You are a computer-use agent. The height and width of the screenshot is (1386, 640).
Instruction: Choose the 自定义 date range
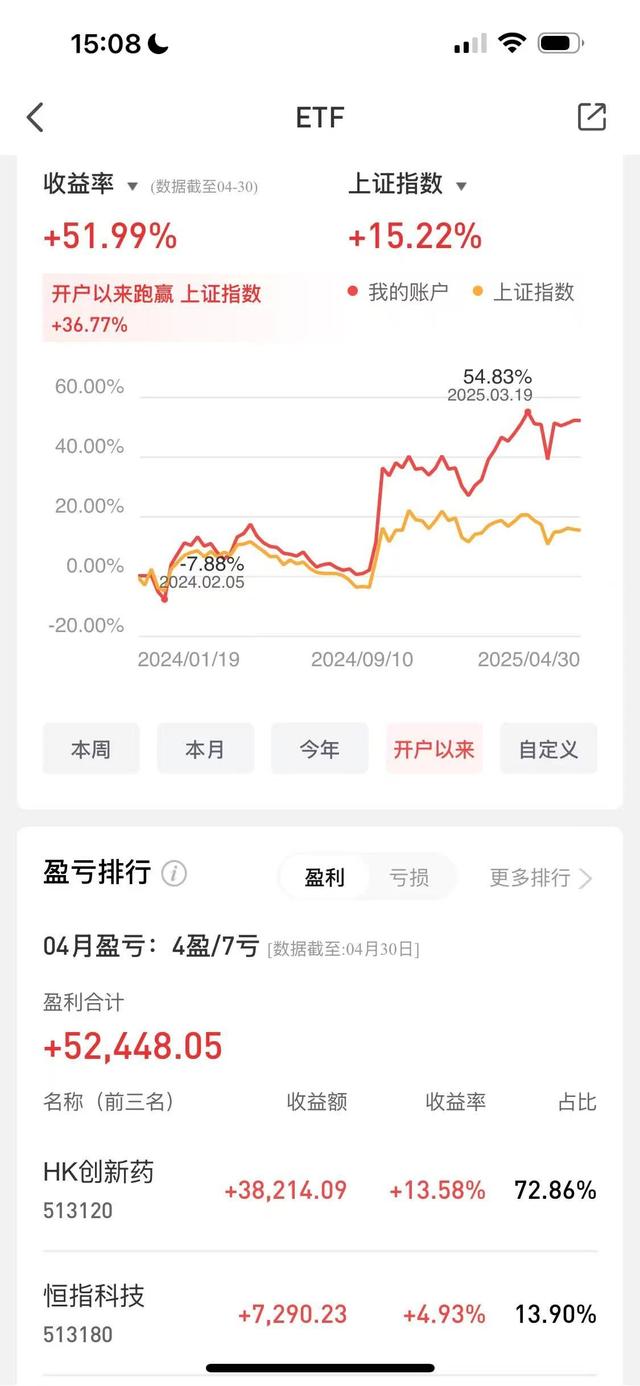point(548,749)
